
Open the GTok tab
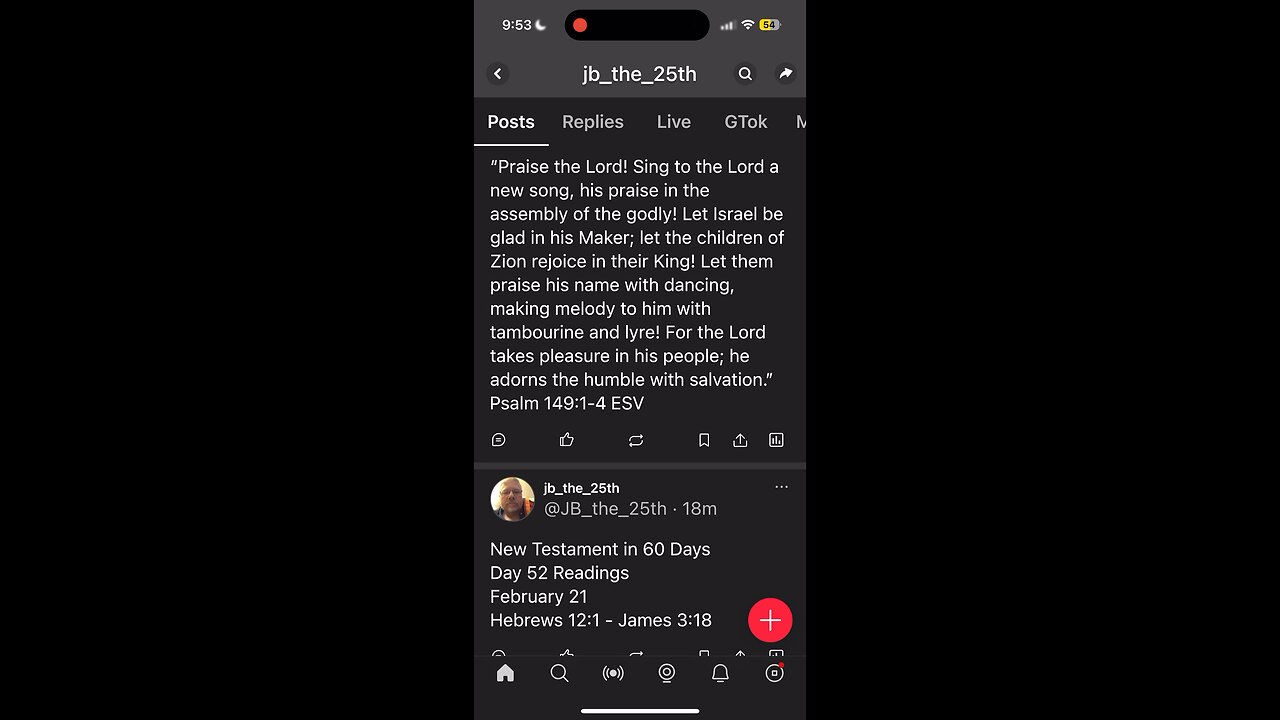tap(745, 122)
